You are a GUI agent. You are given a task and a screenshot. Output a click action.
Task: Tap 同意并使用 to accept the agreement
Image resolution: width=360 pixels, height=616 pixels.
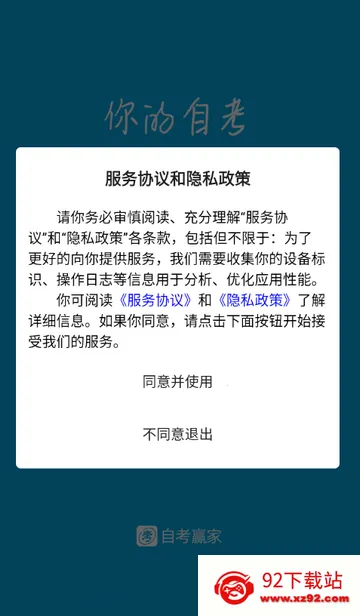178,381
